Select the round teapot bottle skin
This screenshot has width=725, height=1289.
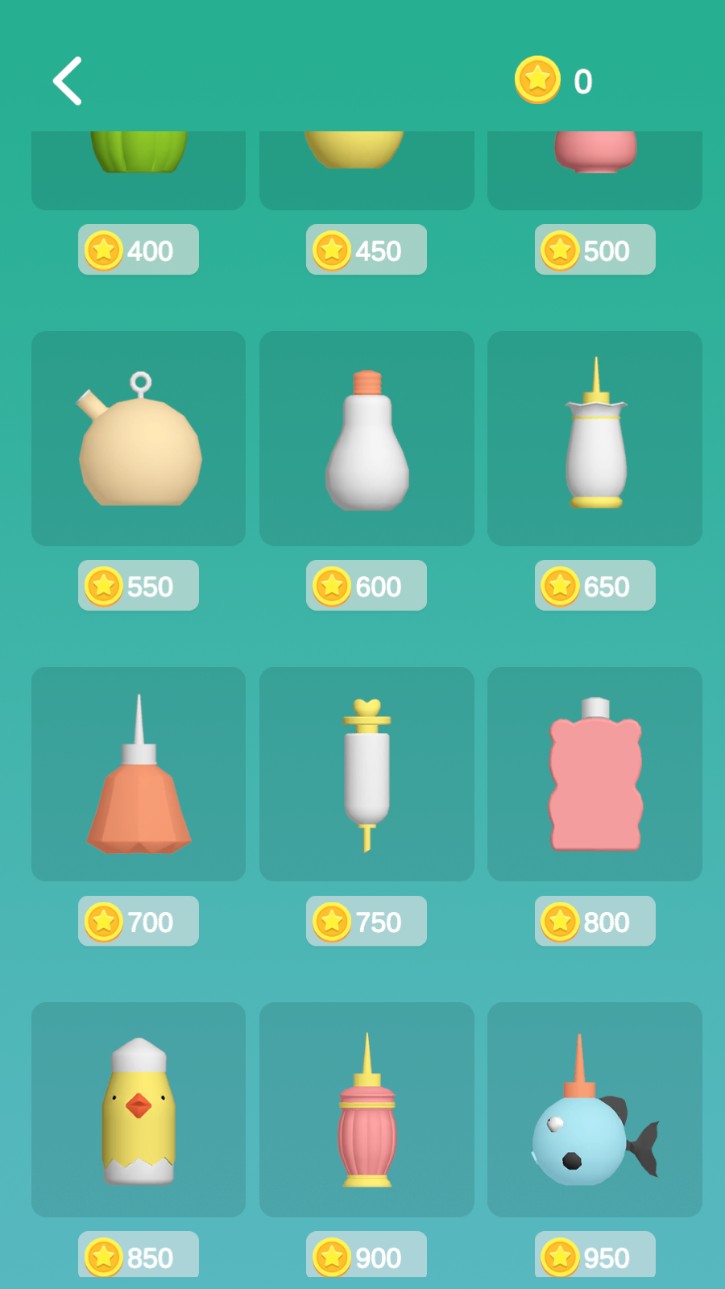[x=139, y=439]
